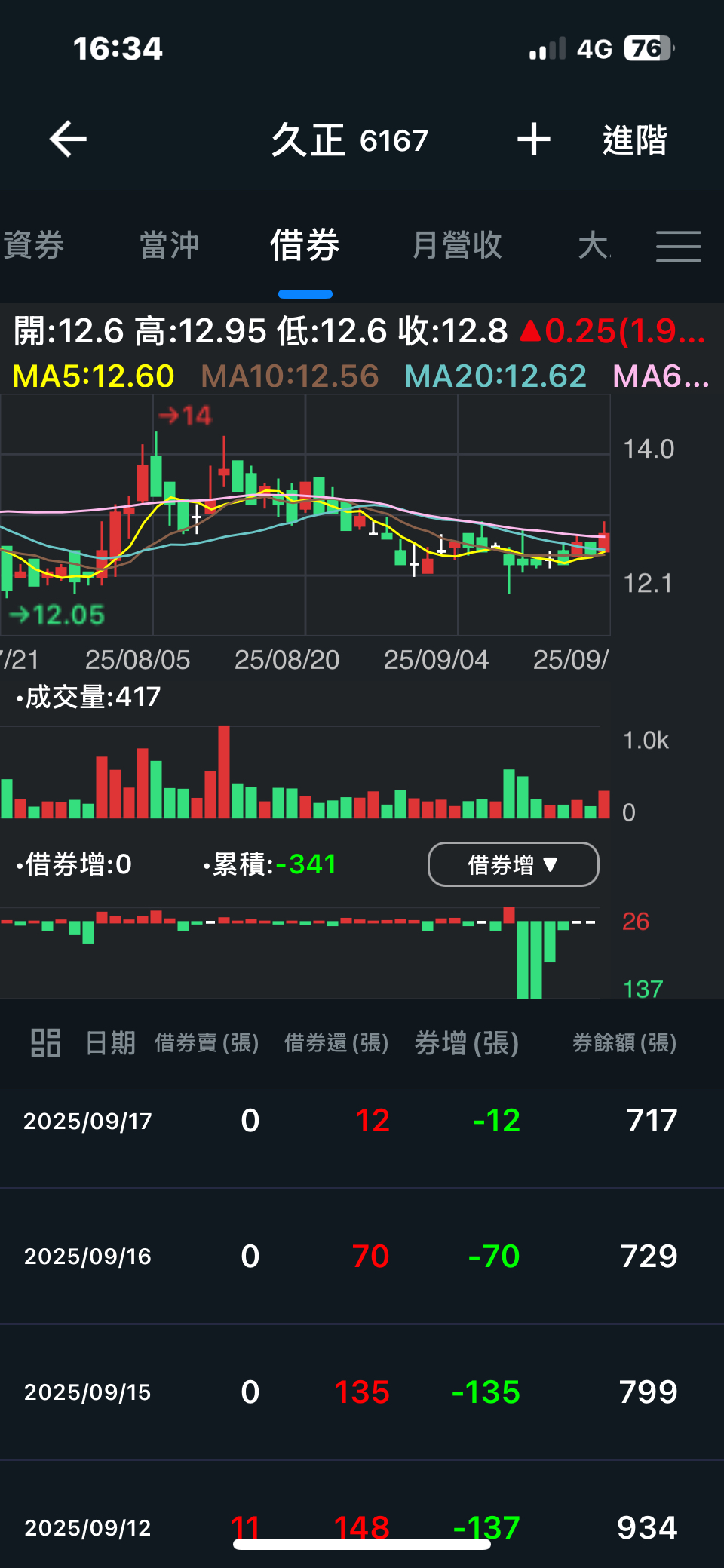Image resolution: width=724 pixels, height=1568 pixels.
Task: Go back using the arrow
Action: (x=69, y=140)
